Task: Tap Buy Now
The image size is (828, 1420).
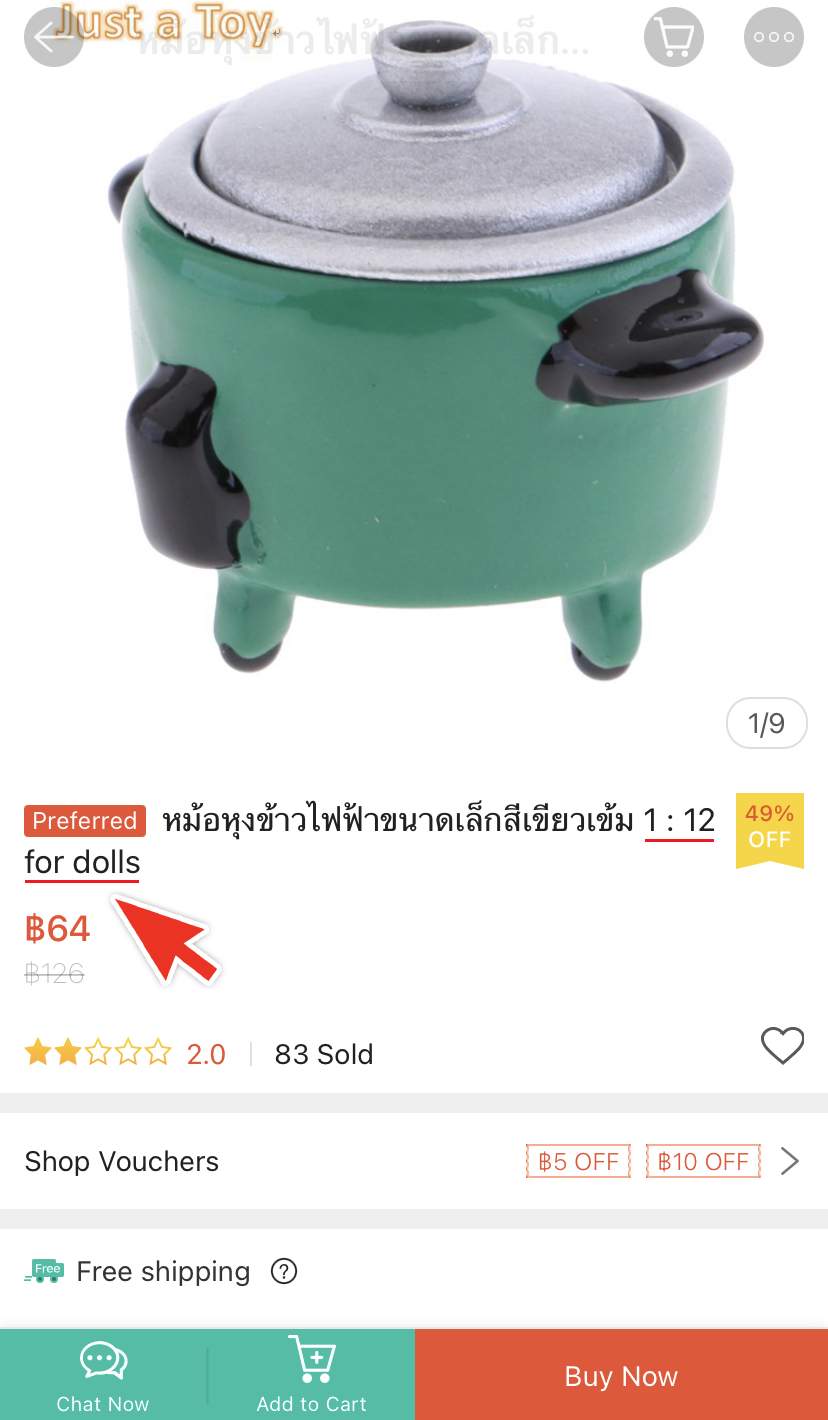Action: point(621,1376)
